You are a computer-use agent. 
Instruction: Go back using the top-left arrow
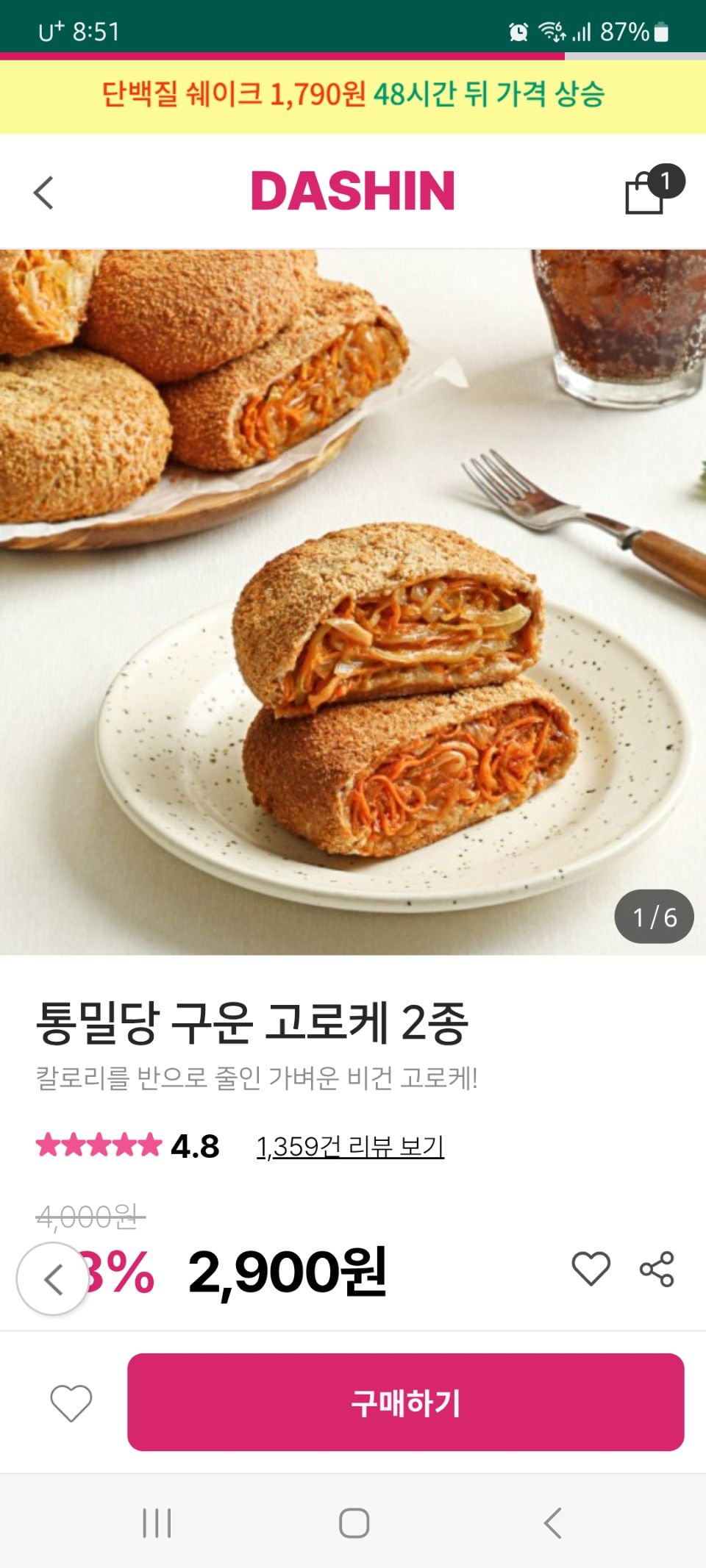coord(44,193)
